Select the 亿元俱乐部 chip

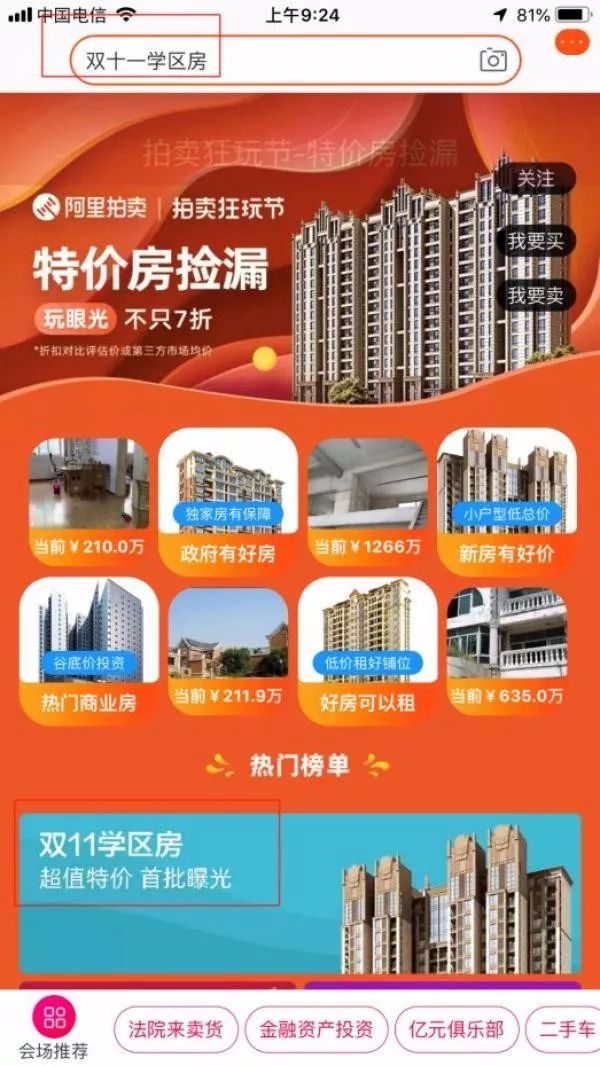point(456,1029)
